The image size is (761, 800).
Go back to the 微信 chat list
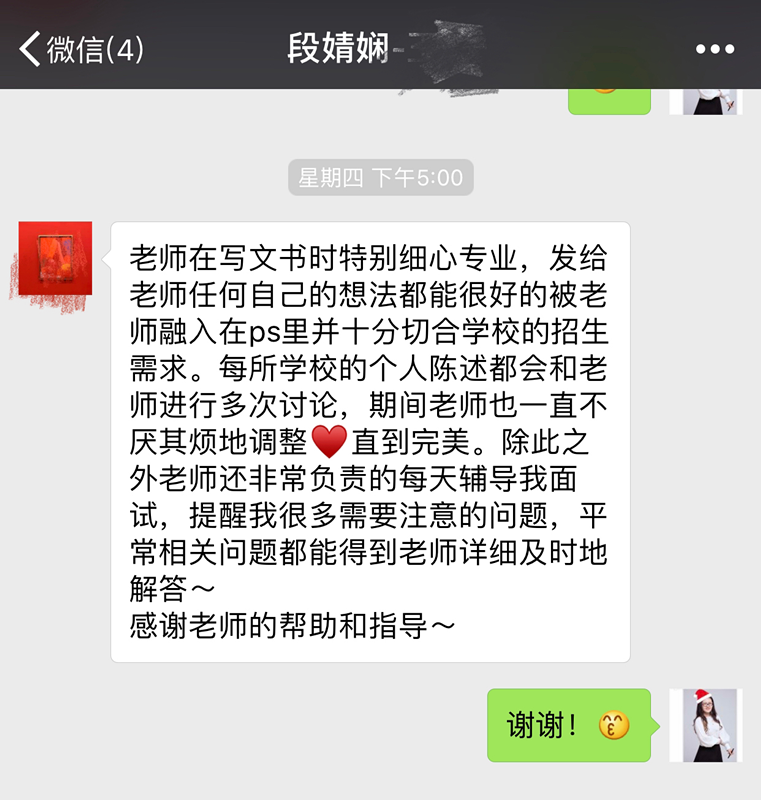tap(80, 48)
